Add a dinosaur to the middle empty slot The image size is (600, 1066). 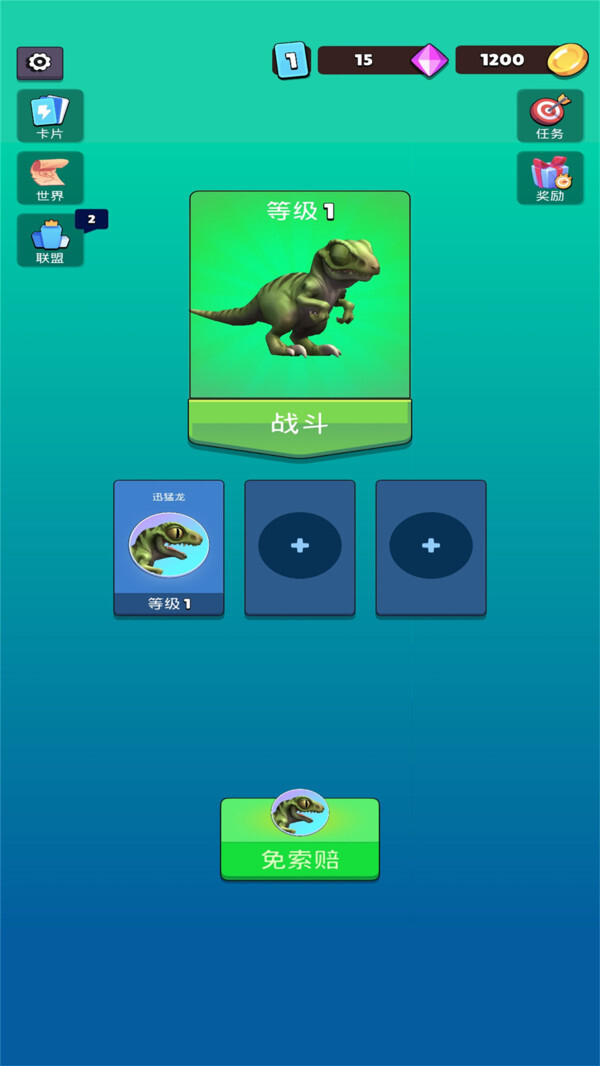[x=300, y=547]
